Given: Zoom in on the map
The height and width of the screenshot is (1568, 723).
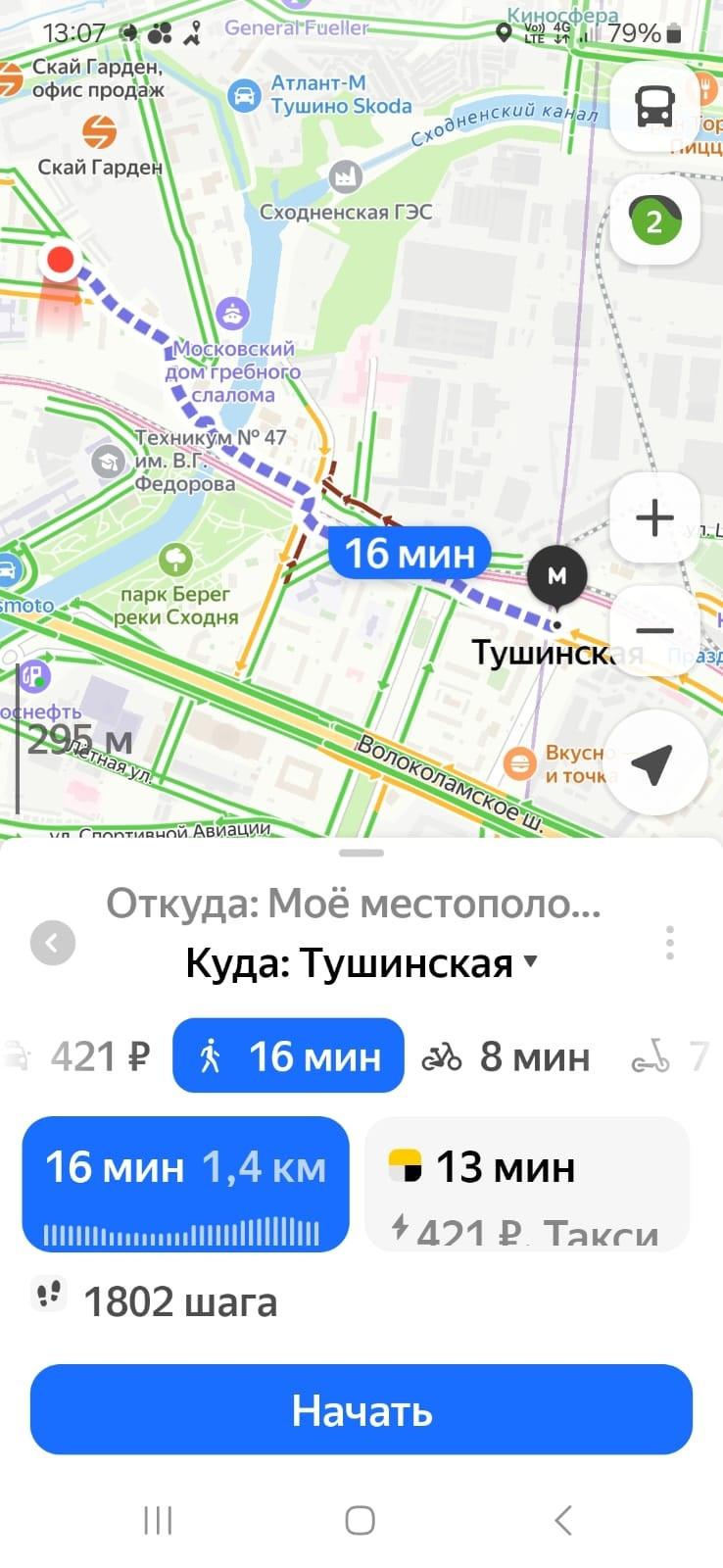Looking at the screenshot, I should click(654, 517).
